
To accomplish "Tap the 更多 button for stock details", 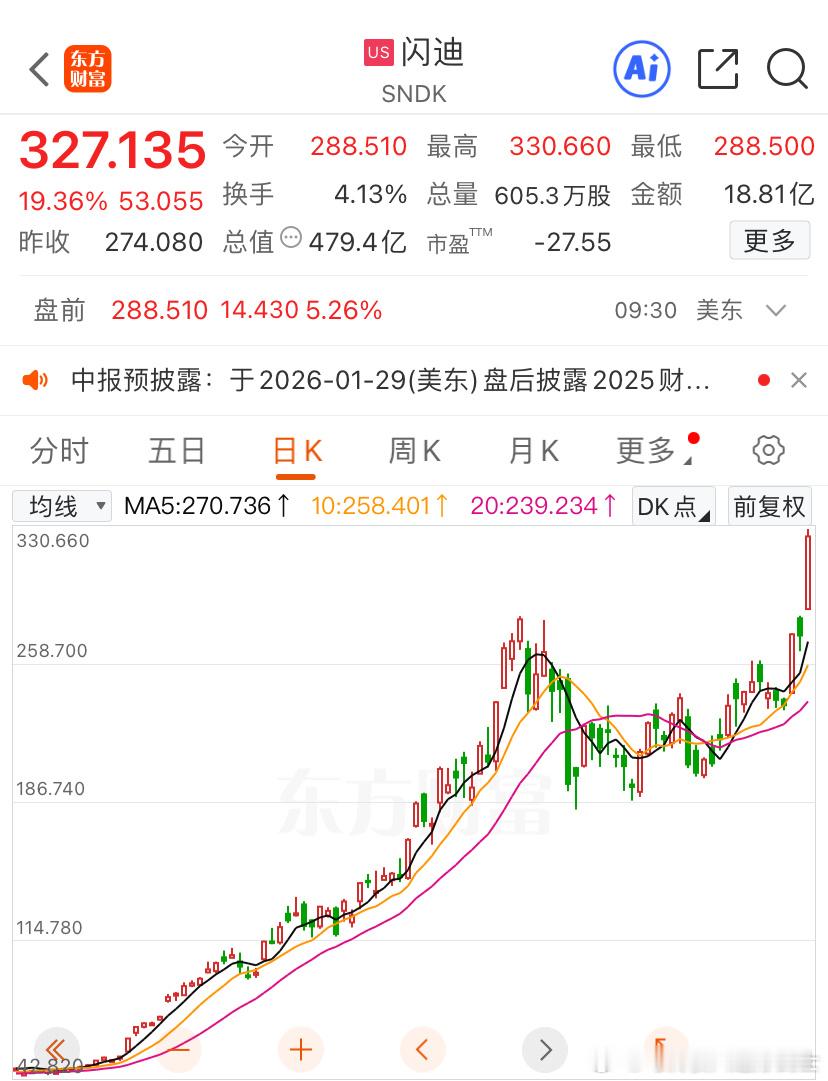I will tap(769, 241).
